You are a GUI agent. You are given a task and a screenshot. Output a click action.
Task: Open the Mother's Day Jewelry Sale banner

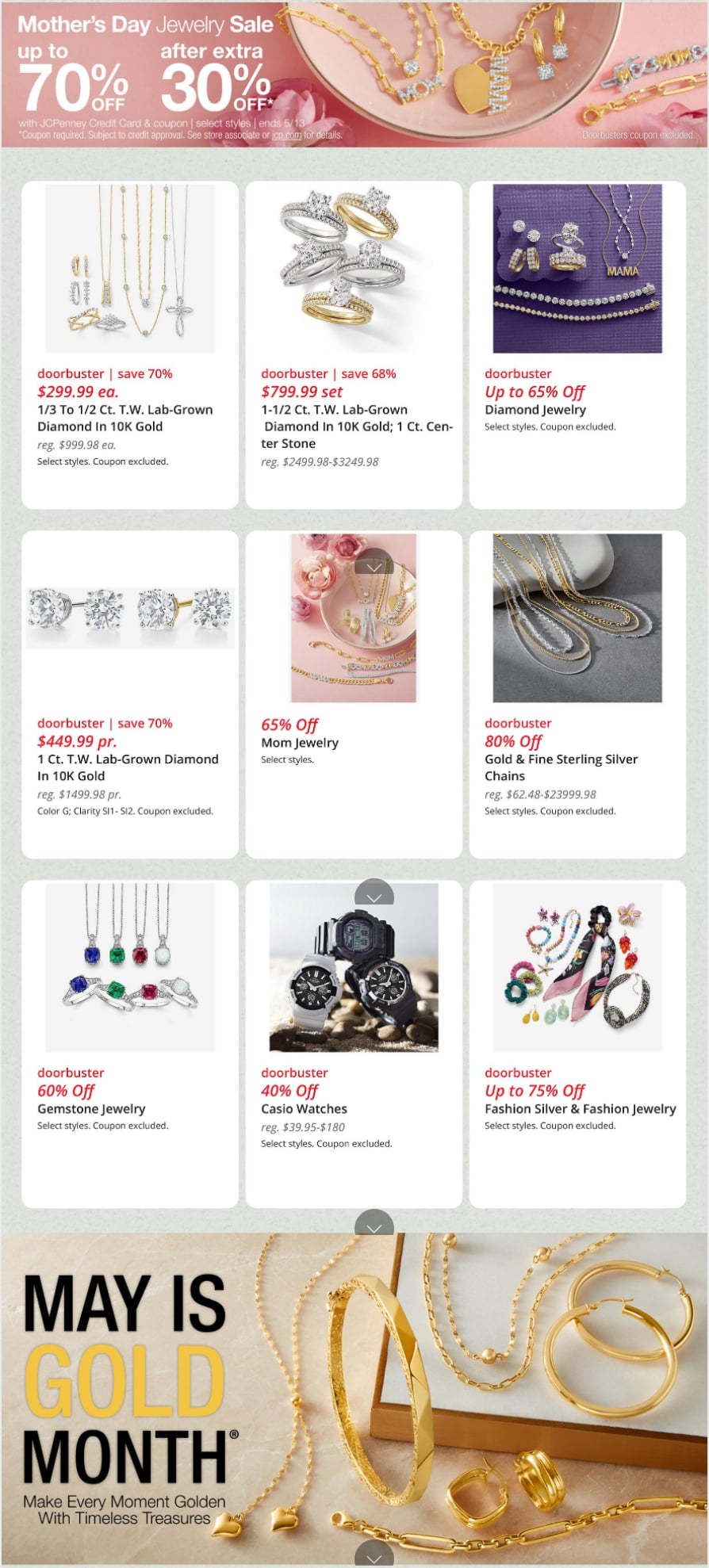354,74
